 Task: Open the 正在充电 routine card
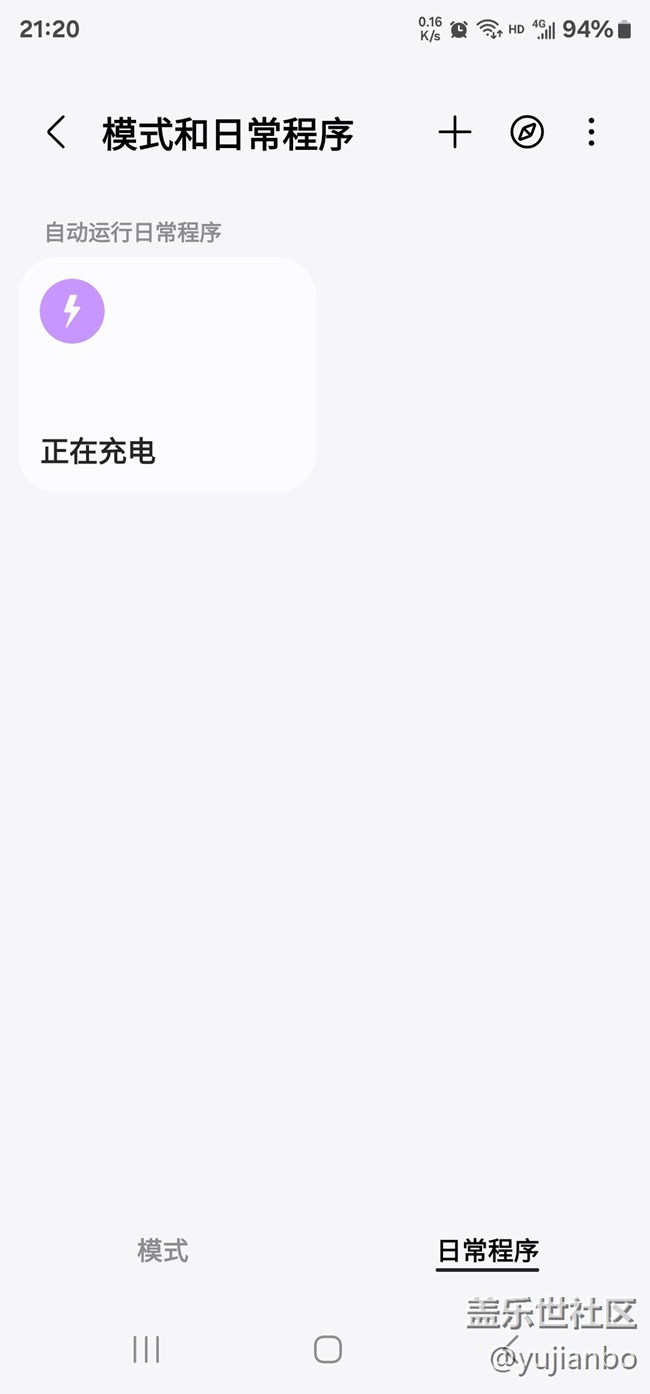[x=167, y=374]
